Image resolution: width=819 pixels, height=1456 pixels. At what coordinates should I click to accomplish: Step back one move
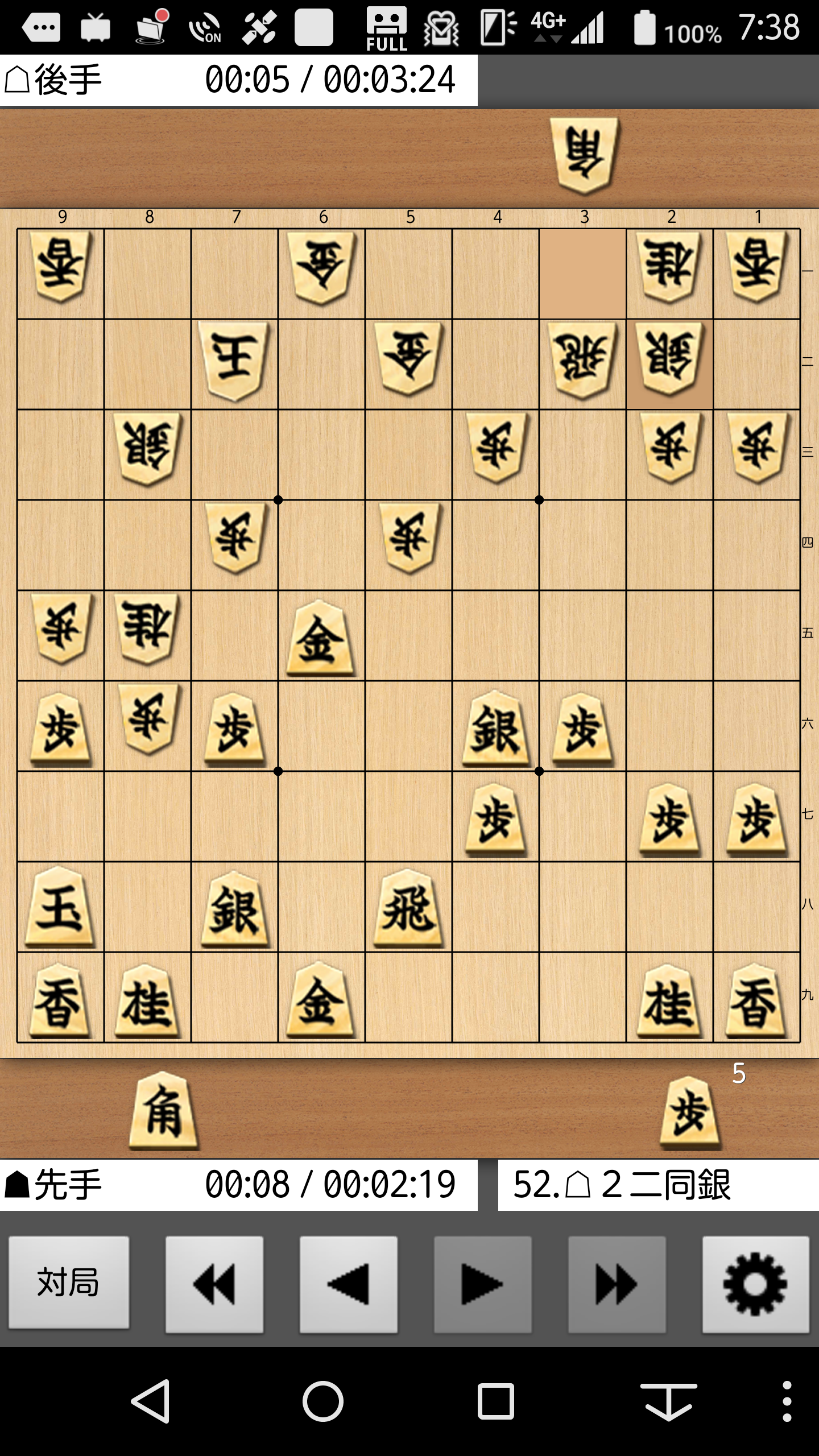(348, 1284)
